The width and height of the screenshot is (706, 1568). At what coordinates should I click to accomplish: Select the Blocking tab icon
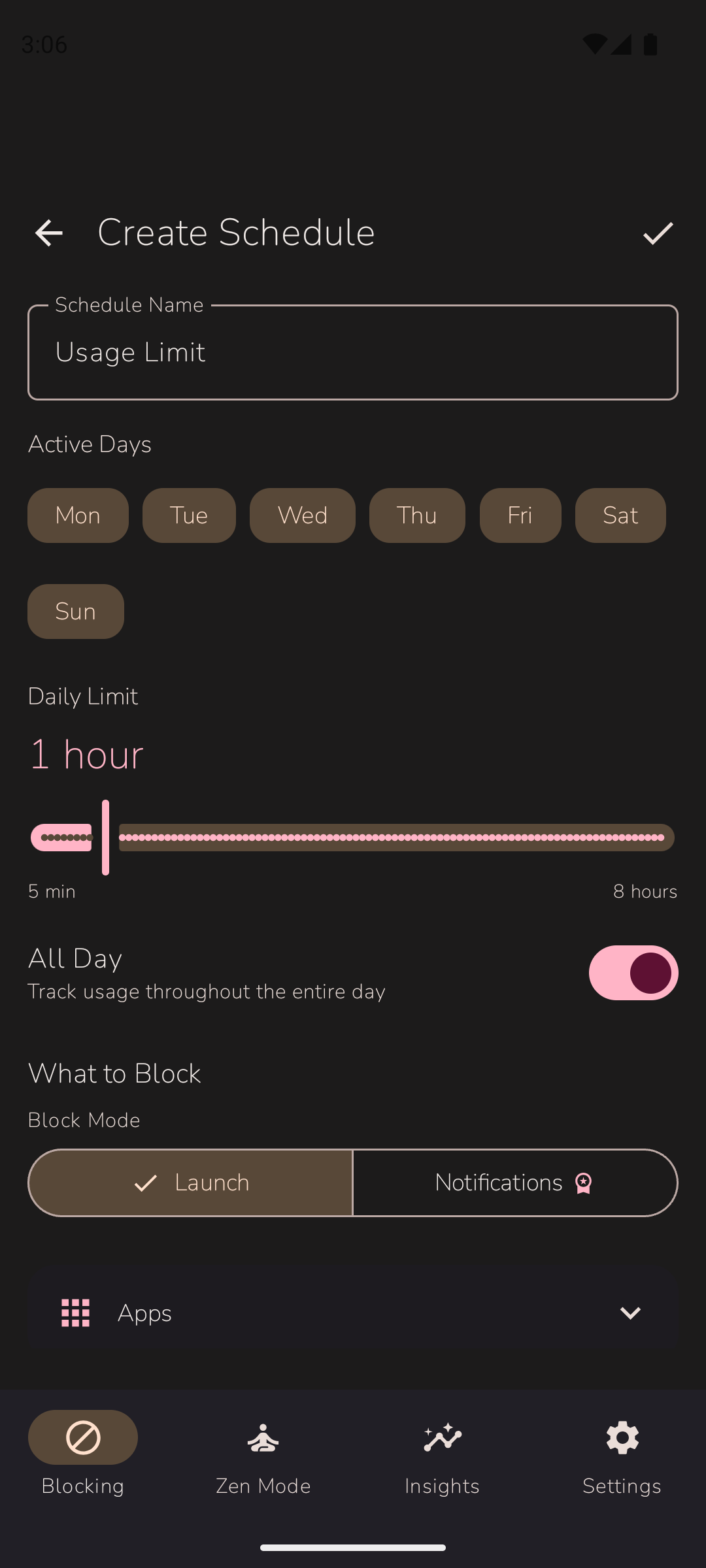pos(82,1437)
